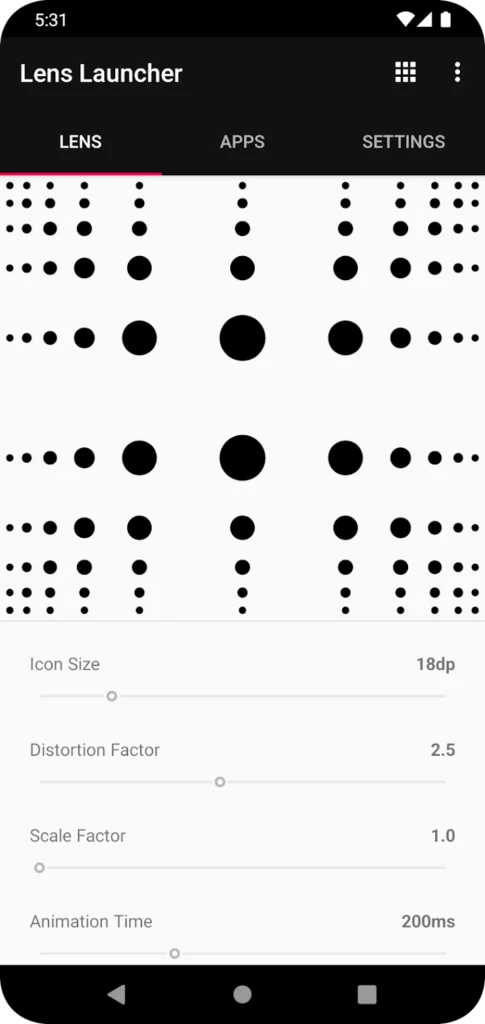
Task: Tap the Animation Time slider
Action: pyautogui.click(x=242, y=953)
